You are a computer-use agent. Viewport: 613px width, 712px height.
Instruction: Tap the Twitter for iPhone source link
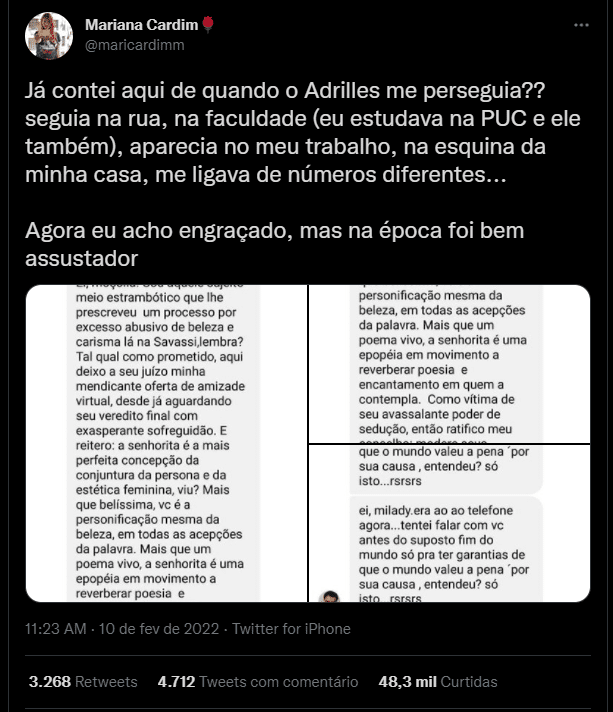[x=291, y=629]
